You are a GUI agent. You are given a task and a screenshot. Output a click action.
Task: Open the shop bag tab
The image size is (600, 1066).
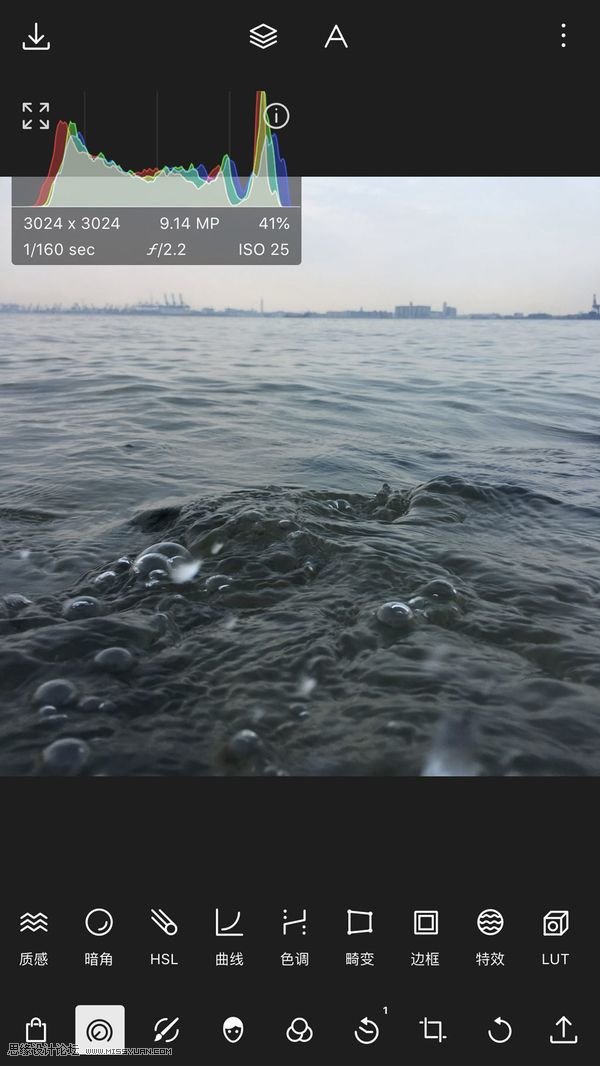pyautogui.click(x=36, y=1030)
